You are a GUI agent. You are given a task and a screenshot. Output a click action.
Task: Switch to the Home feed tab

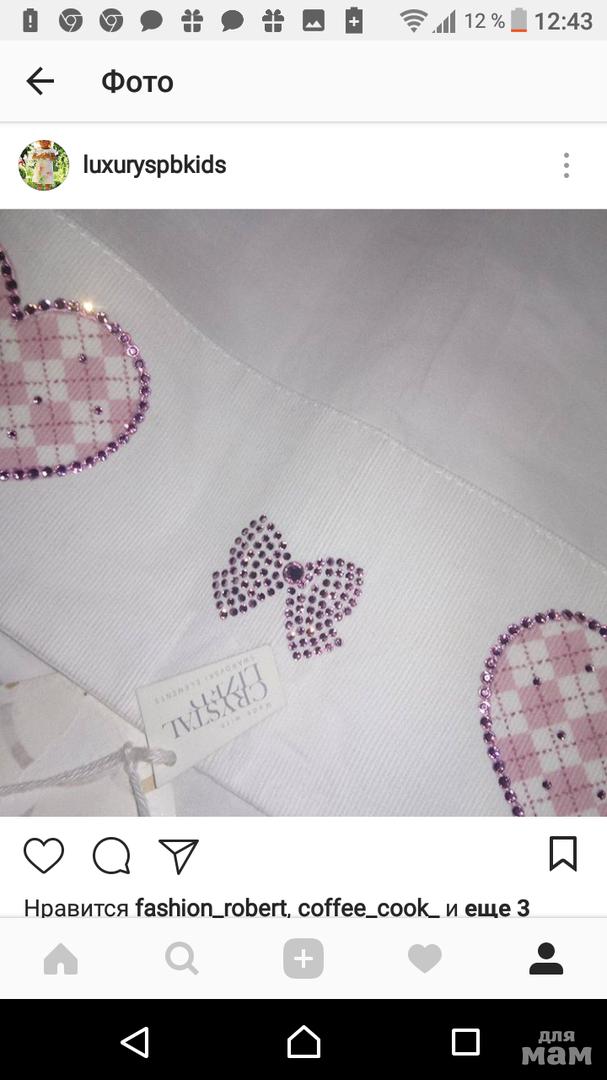(61, 959)
